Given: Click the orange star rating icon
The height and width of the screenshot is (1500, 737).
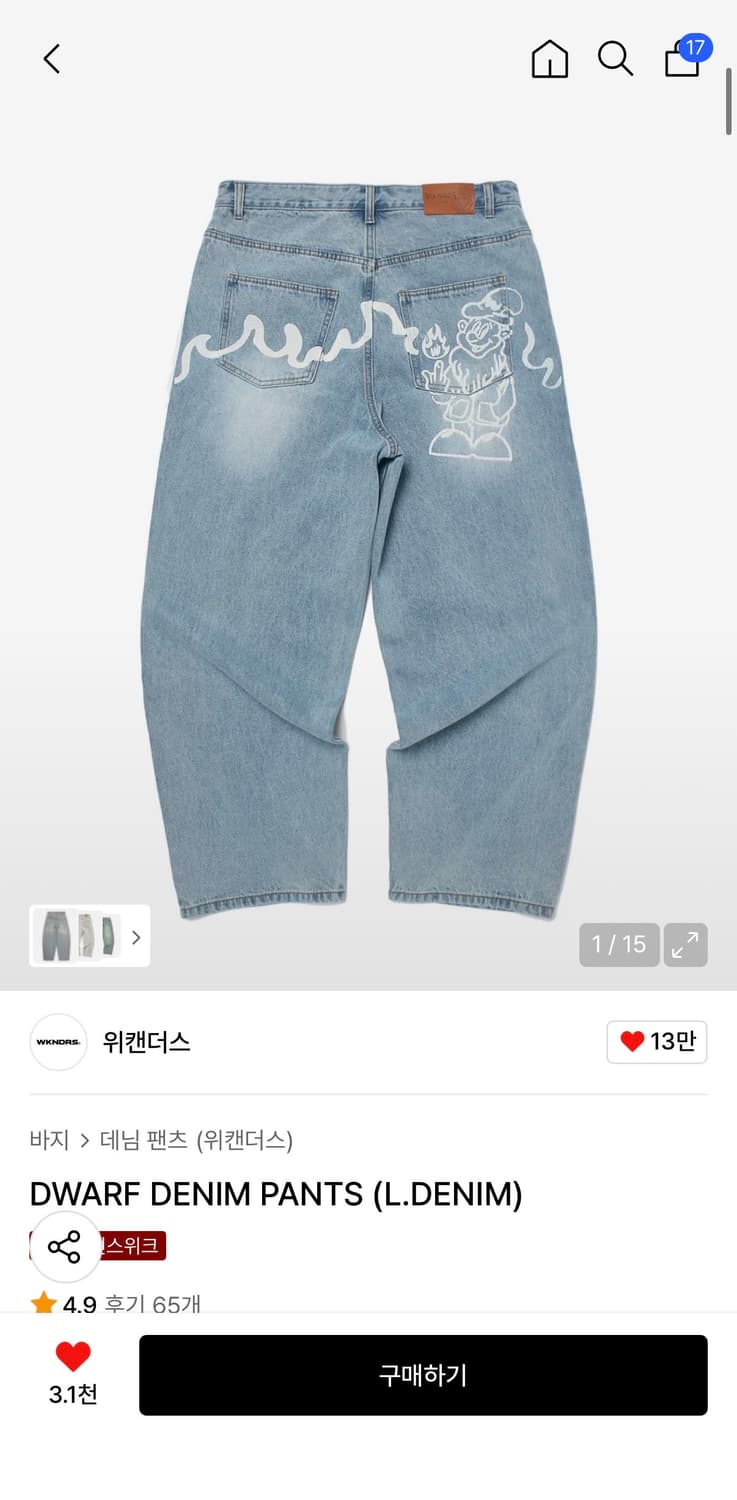Looking at the screenshot, I should pyautogui.click(x=43, y=1302).
